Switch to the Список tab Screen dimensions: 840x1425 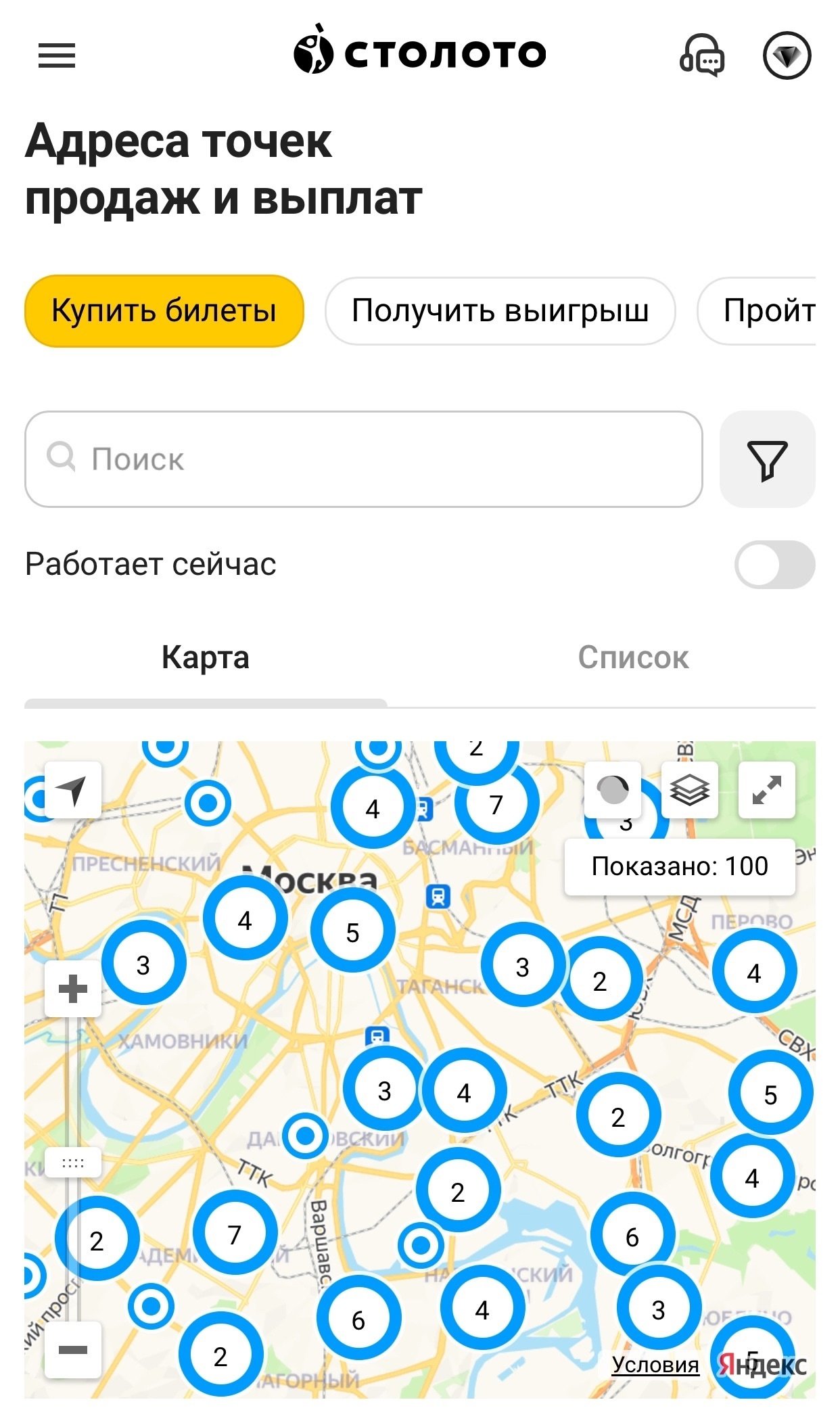click(x=633, y=657)
